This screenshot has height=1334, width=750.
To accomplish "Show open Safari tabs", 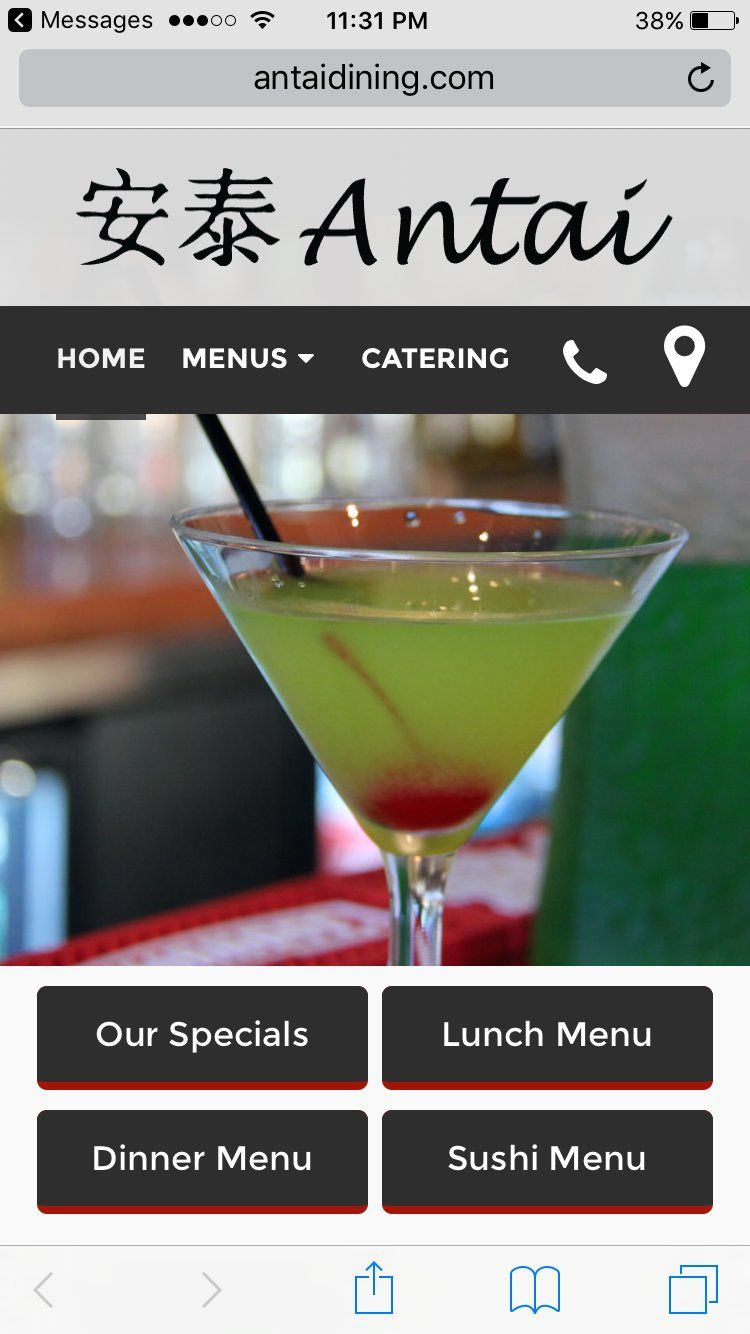I will click(x=693, y=1289).
